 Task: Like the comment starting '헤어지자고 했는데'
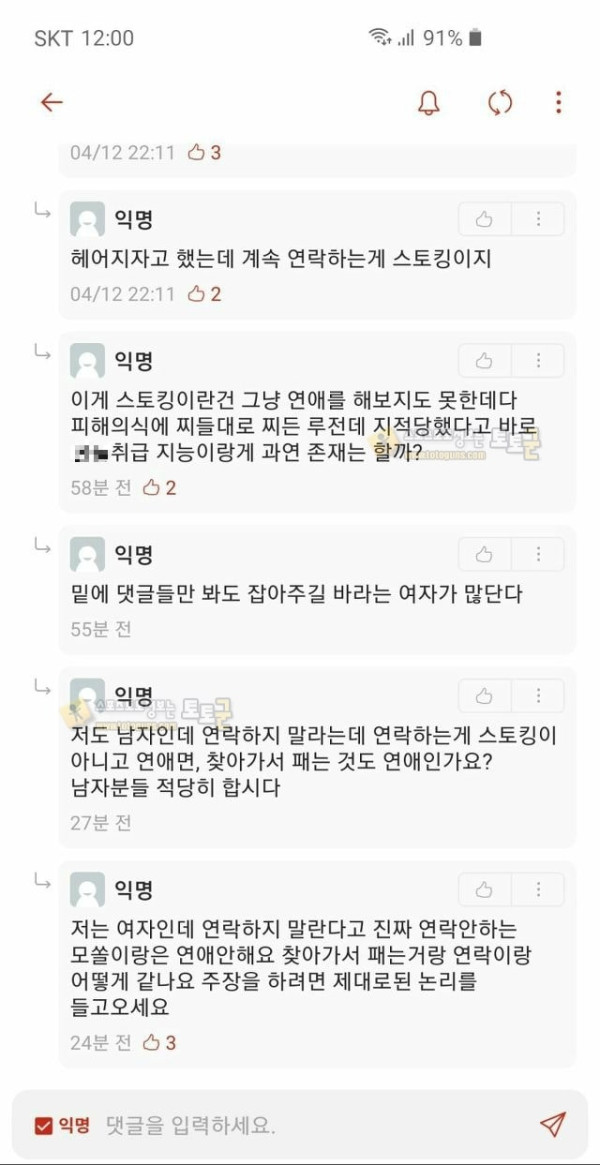(x=484, y=219)
